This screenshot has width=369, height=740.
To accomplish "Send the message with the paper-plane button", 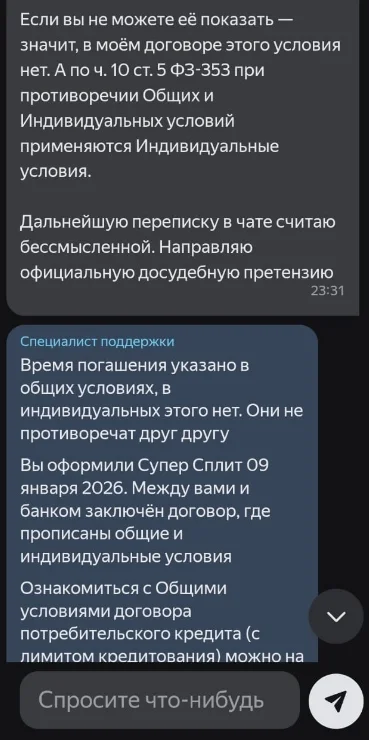I will 336,701.
